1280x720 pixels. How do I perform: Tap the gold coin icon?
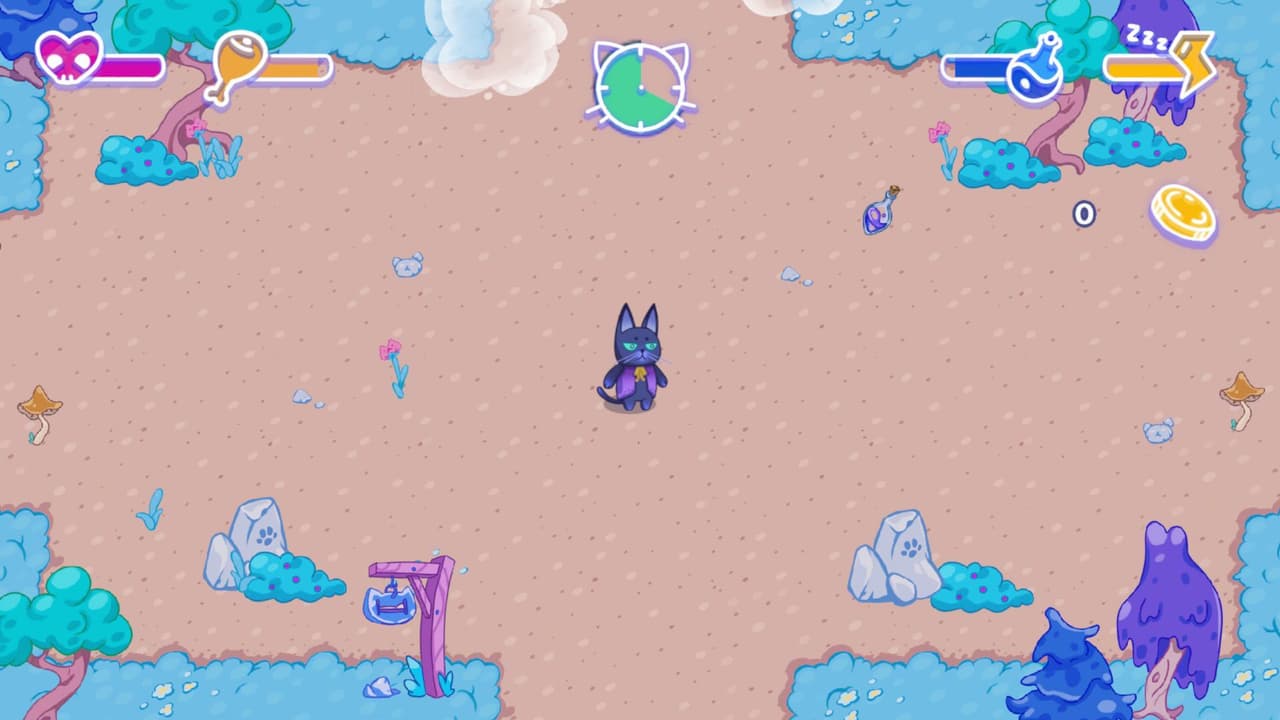point(1183,215)
